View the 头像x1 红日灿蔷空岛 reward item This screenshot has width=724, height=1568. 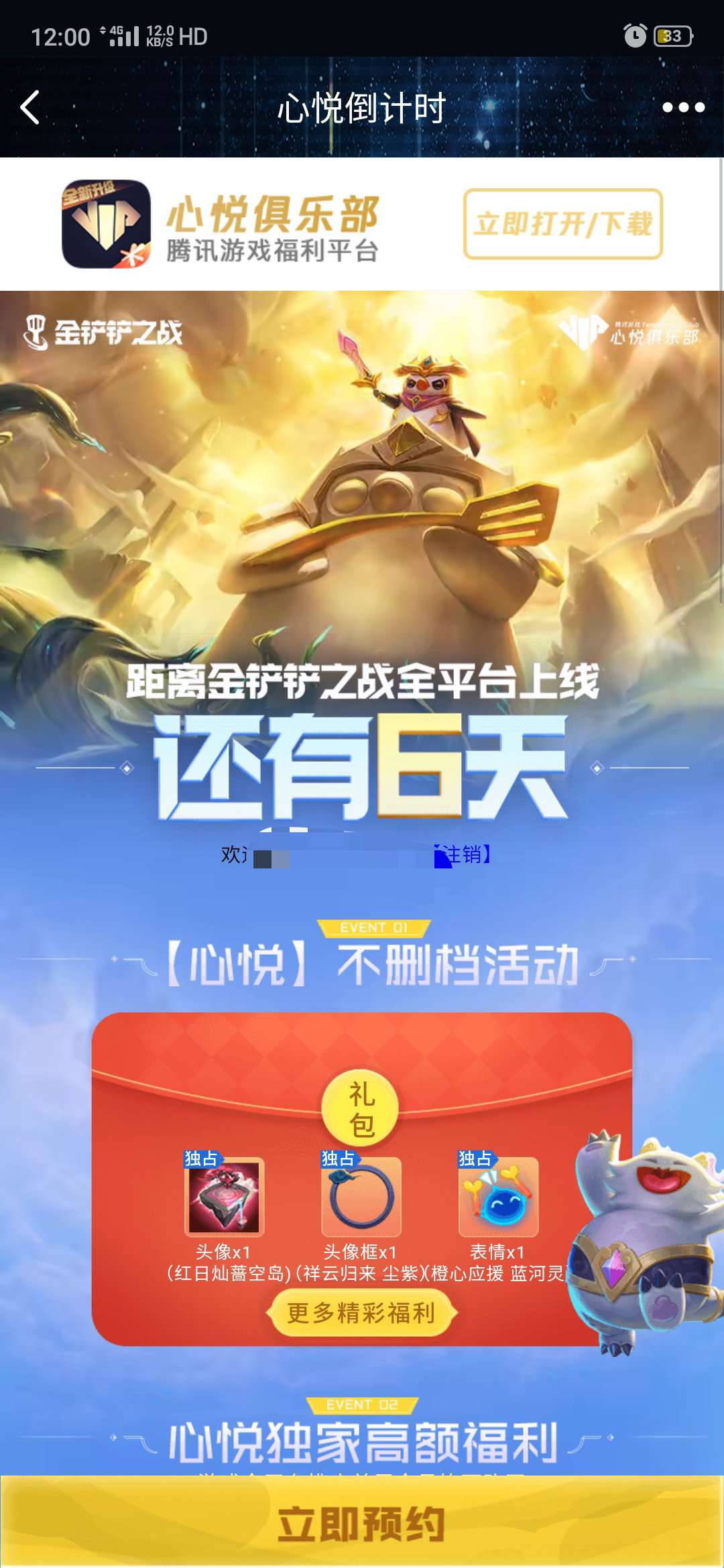pos(224,1197)
